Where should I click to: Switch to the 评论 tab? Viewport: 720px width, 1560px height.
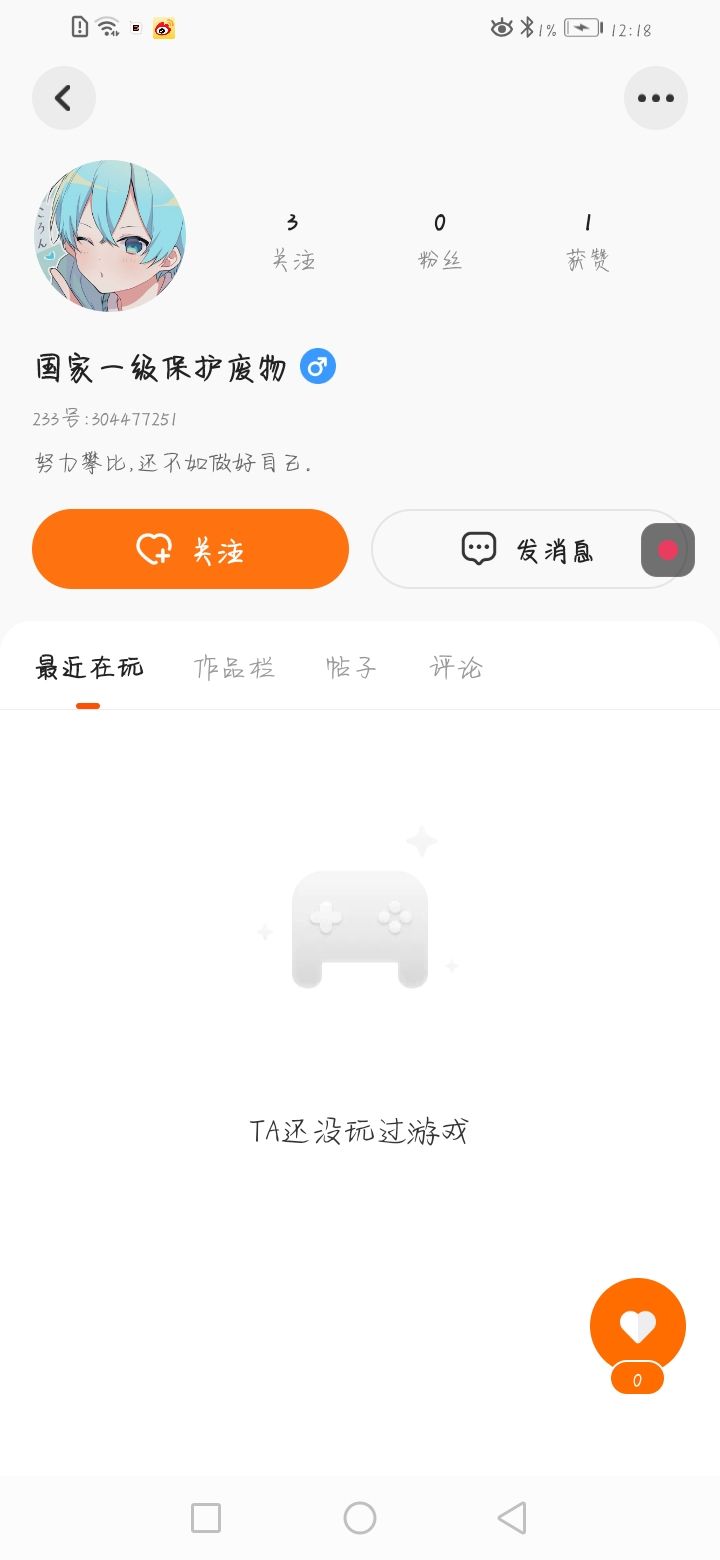pos(456,667)
